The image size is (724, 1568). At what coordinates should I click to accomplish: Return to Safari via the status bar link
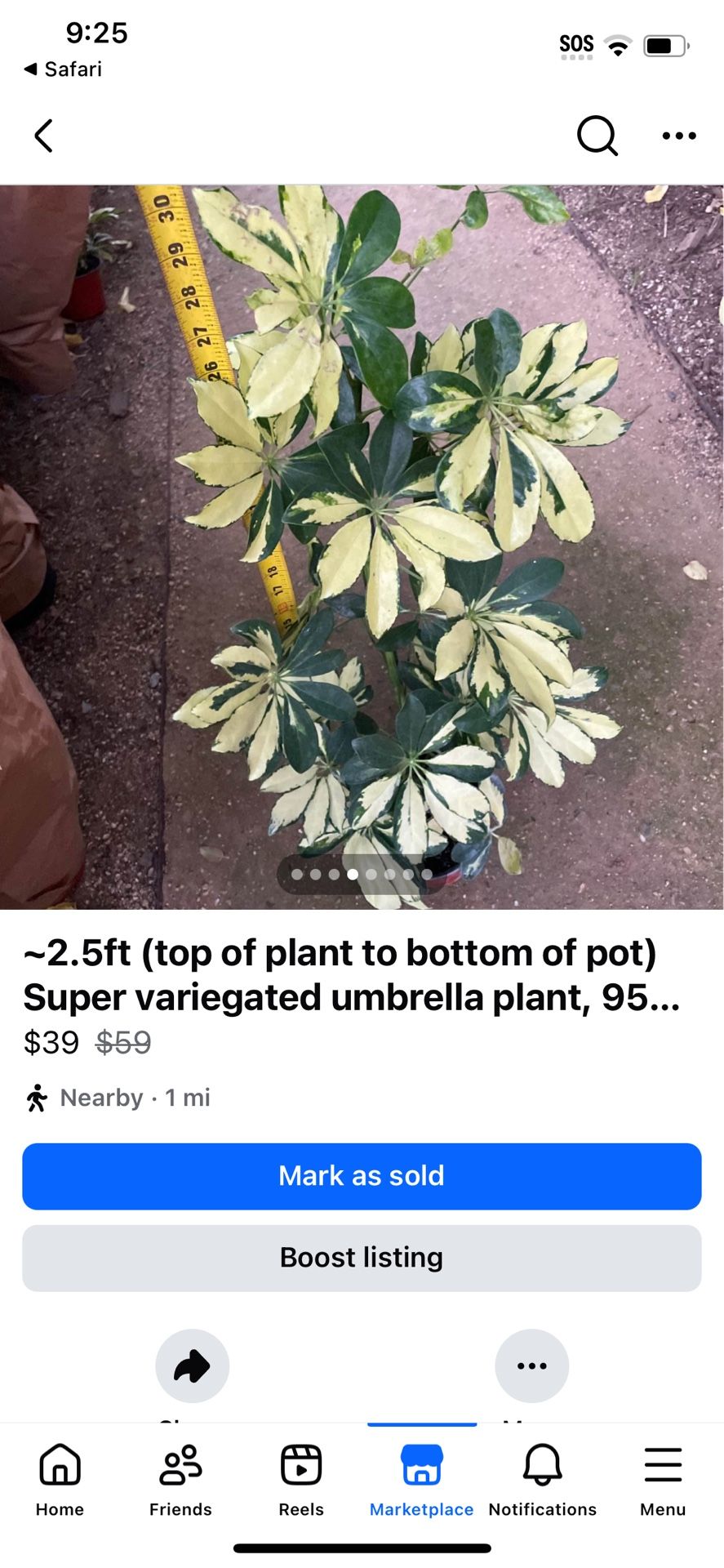pos(61,69)
